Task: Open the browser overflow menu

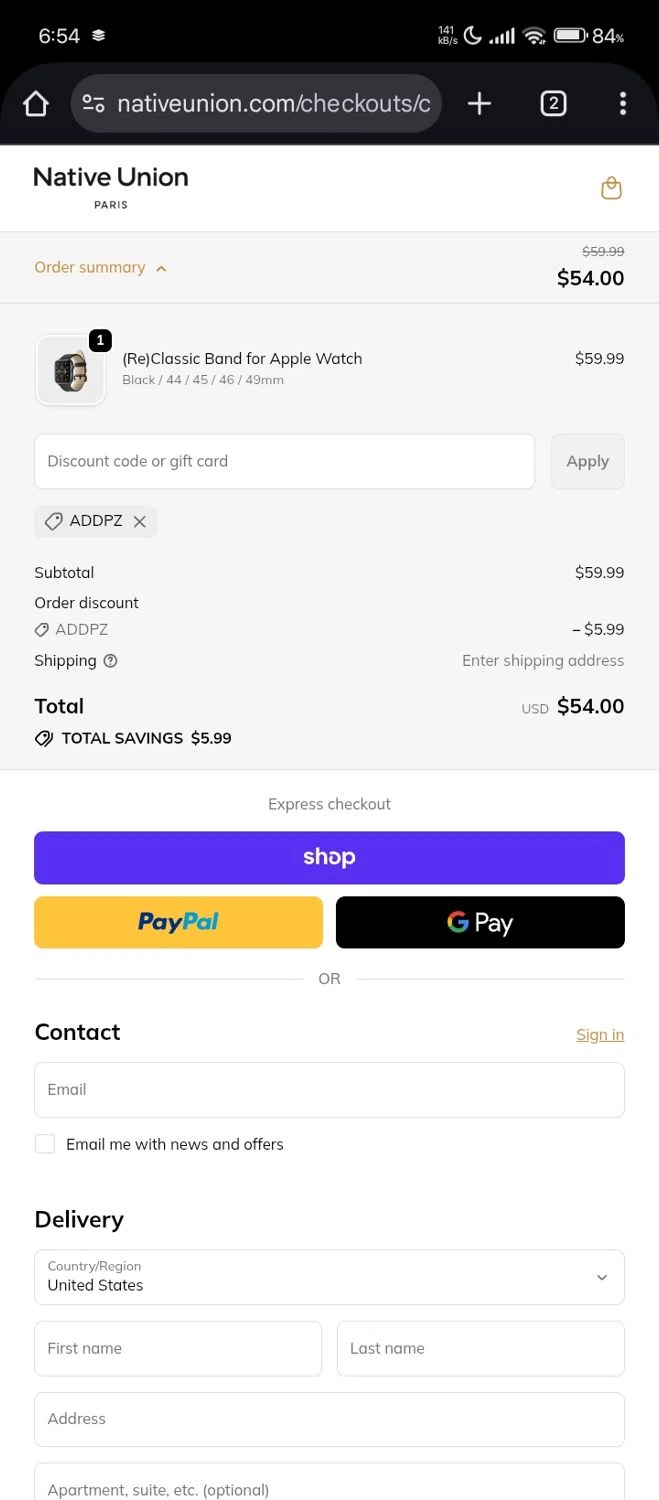Action: tap(622, 103)
